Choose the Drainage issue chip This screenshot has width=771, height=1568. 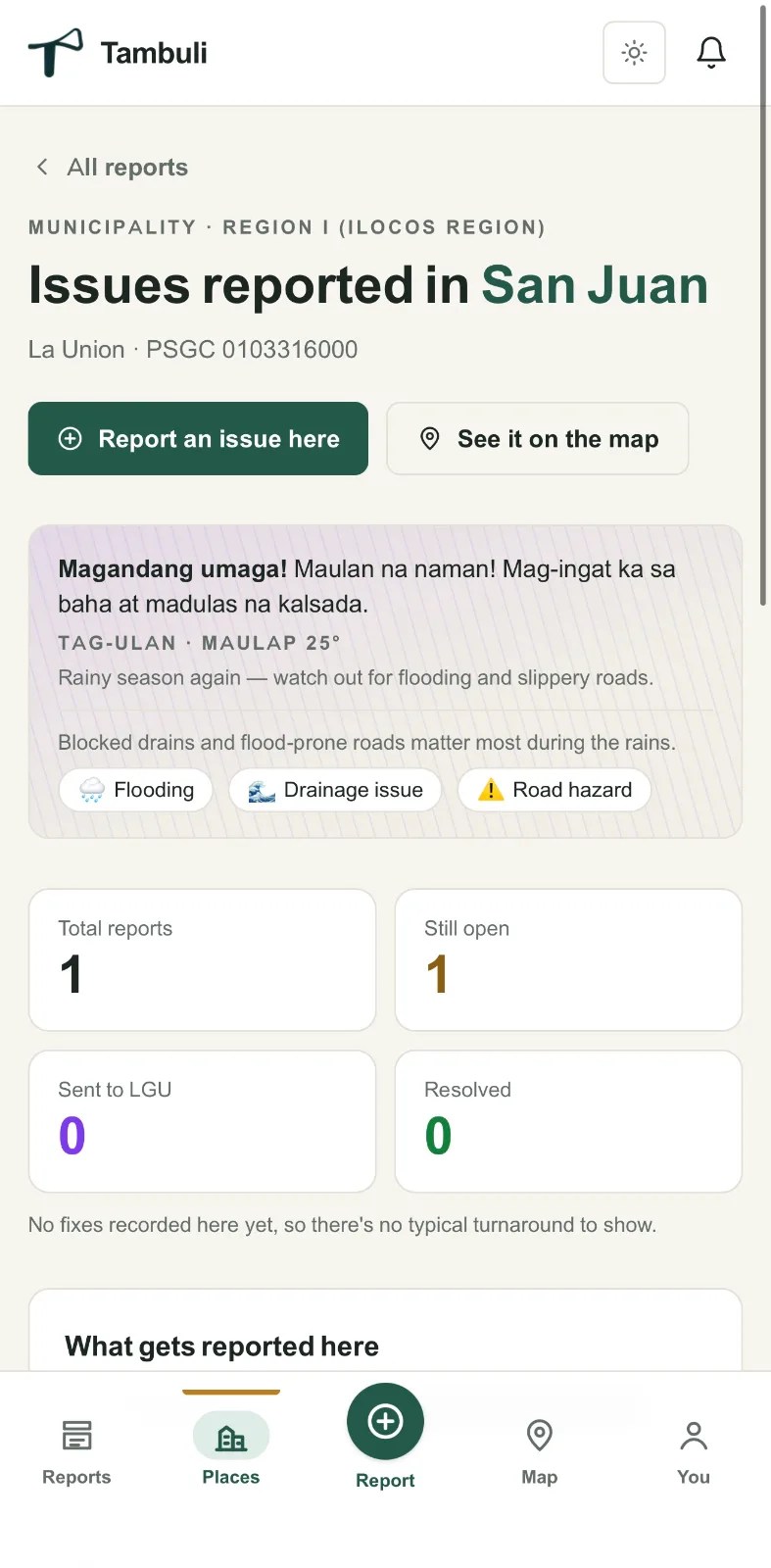click(335, 790)
